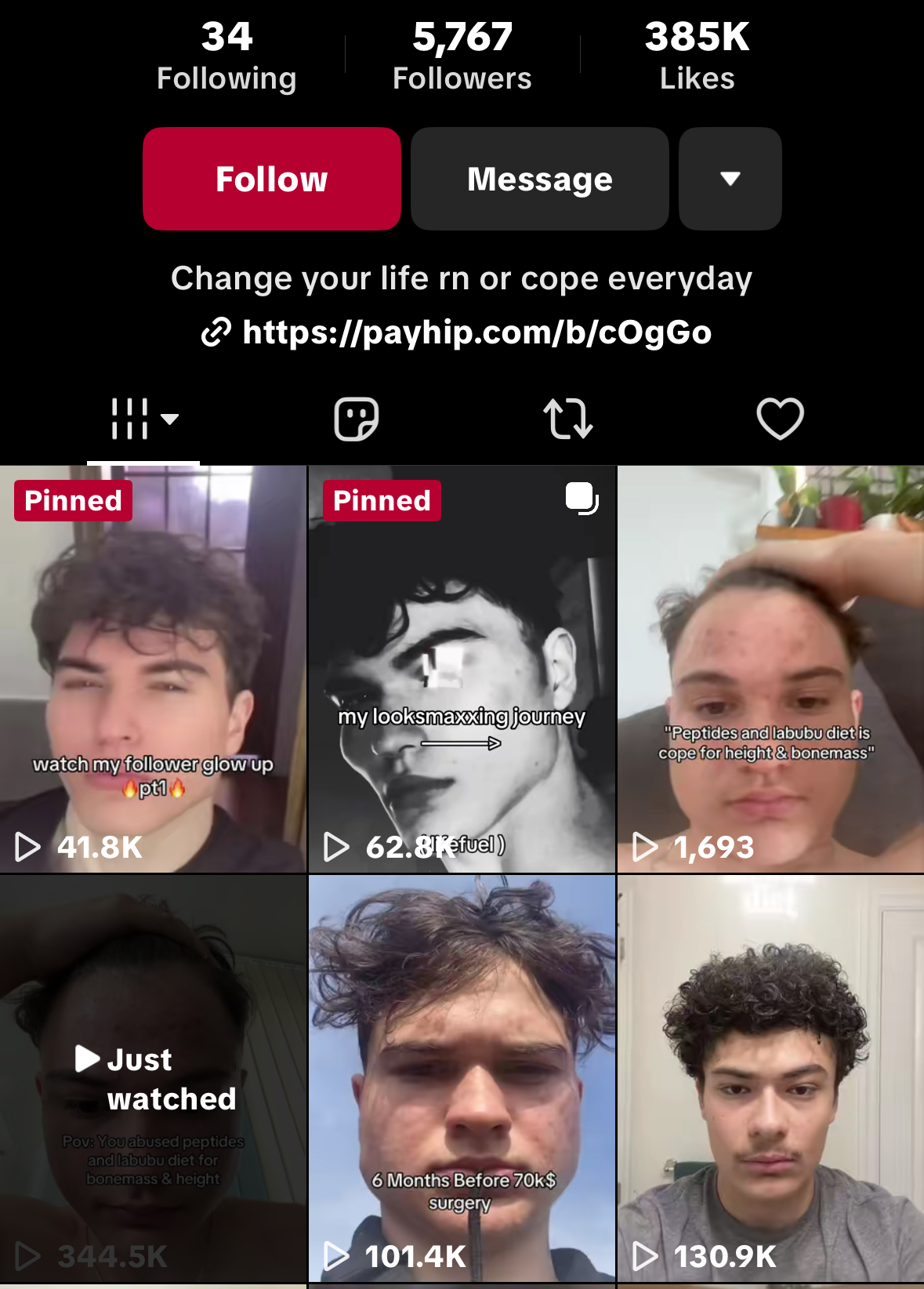
Task: Follow this TikTok profile
Action: pyautogui.click(x=271, y=179)
